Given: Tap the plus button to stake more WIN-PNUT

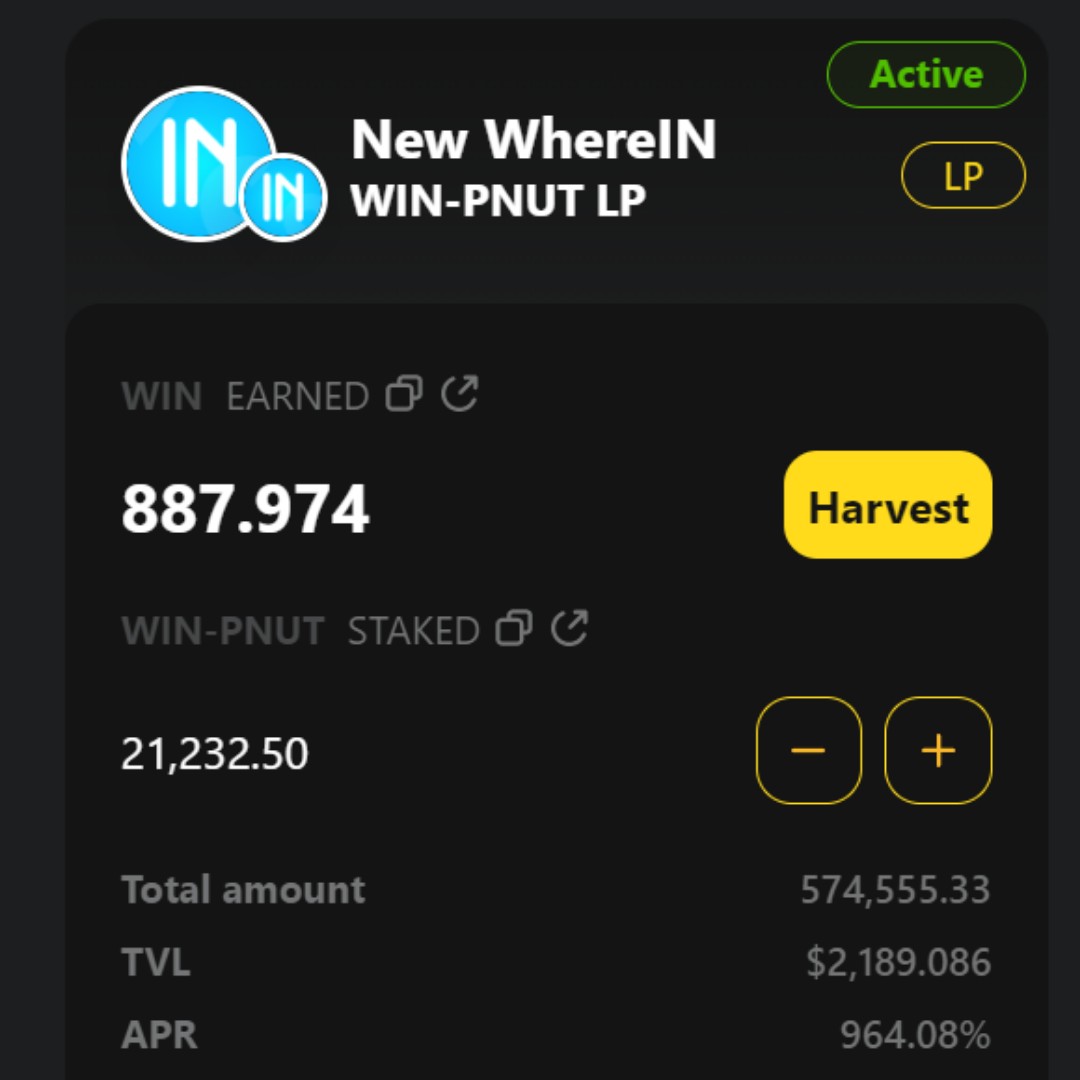Looking at the screenshot, I should pos(938,750).
